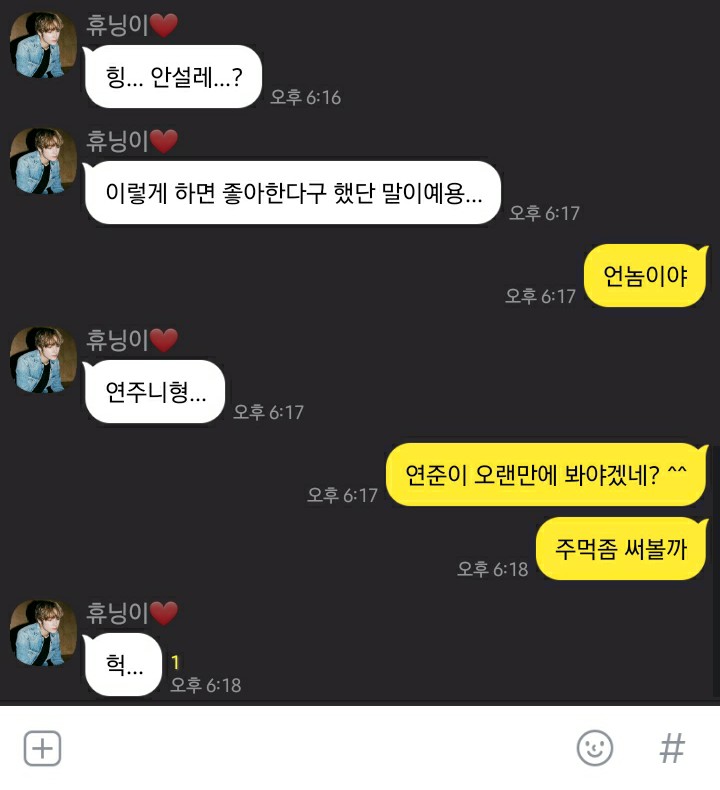Viewport: 720px width, 790px height.
Task: Open the hashtag search
Action: (x=672, y=748)
